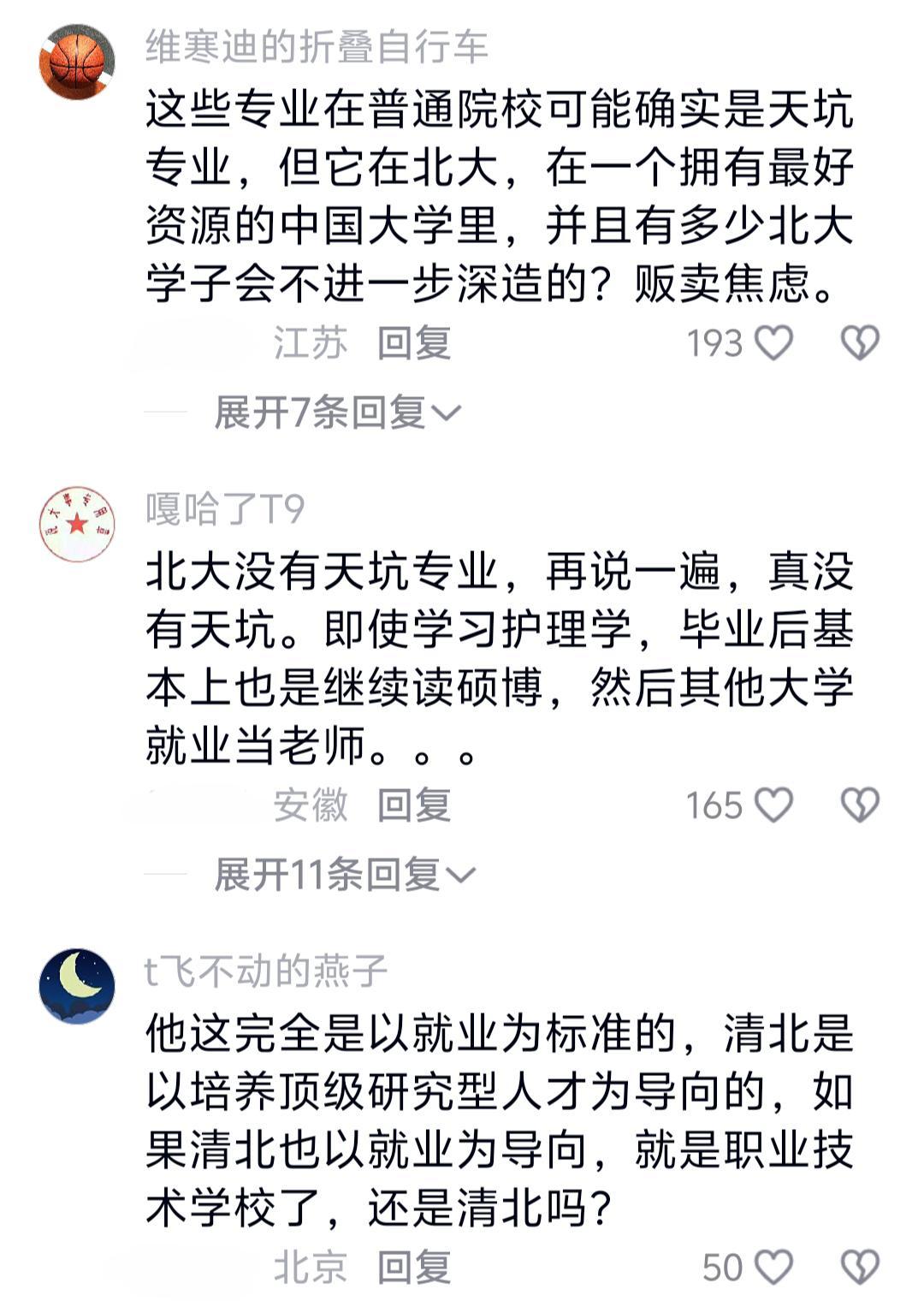Reply to t飞不动的燕子's comment
Viewport: 924px width, 1301px height.
click(414, 1268)
